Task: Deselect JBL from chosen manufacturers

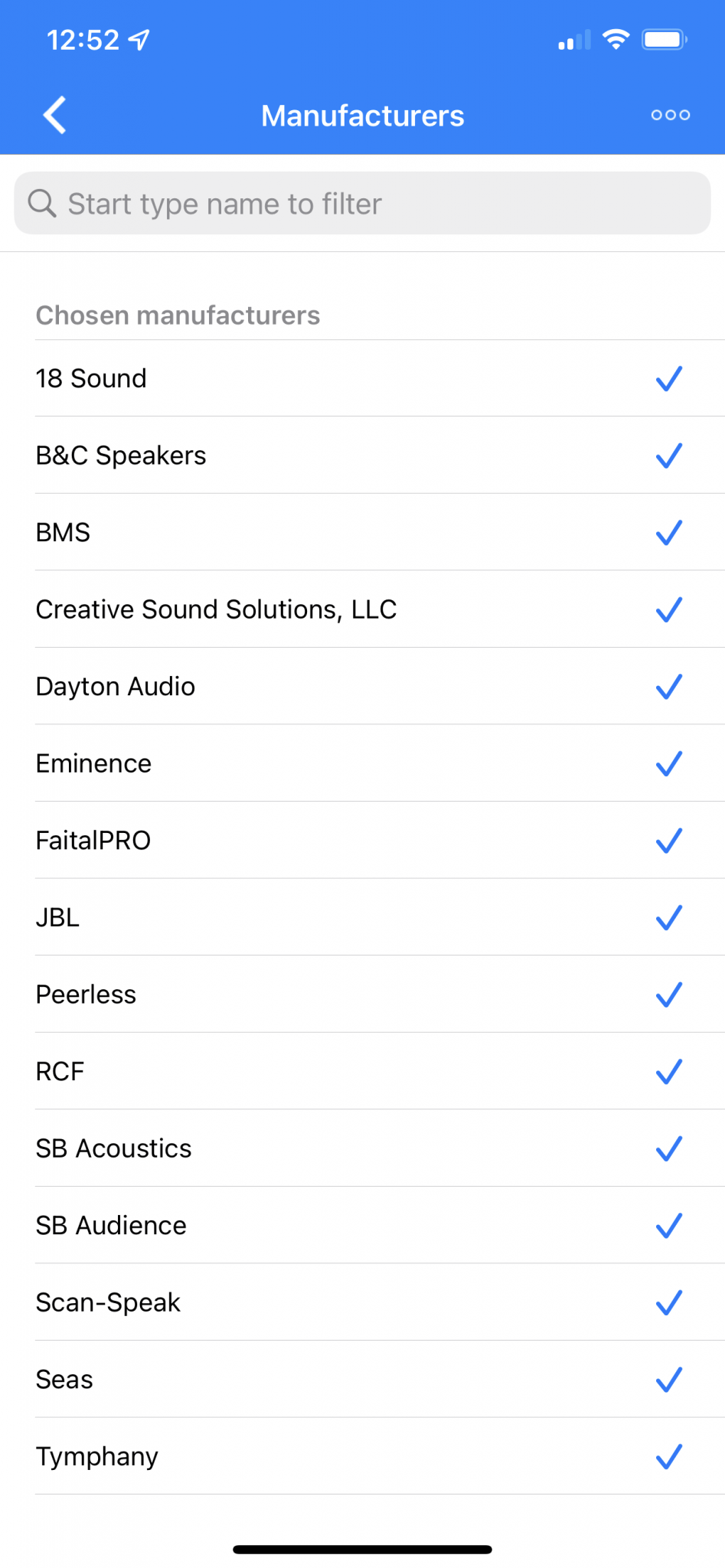Action: 362,917
